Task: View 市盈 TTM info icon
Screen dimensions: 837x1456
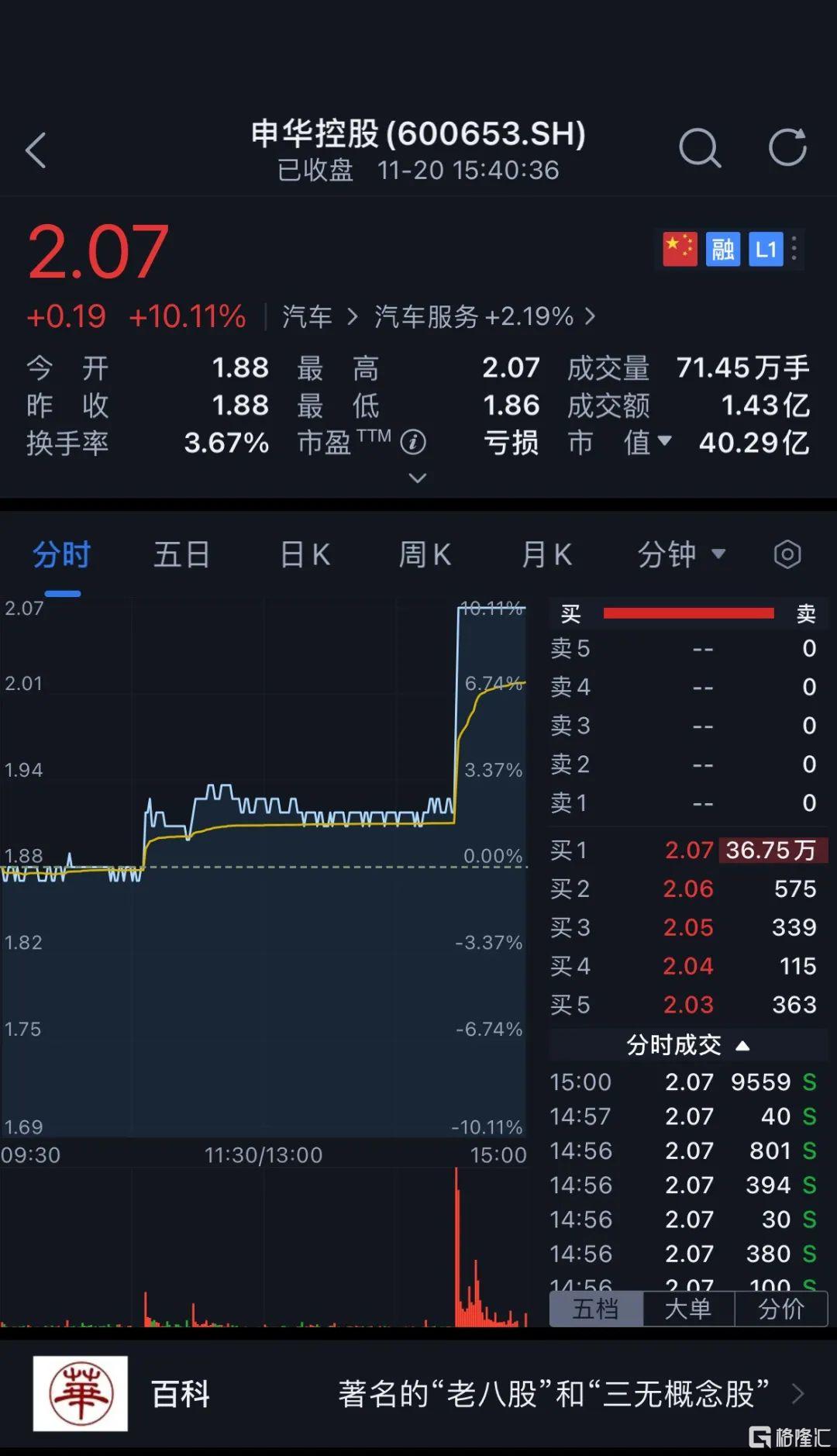Action: coord(413,443)
